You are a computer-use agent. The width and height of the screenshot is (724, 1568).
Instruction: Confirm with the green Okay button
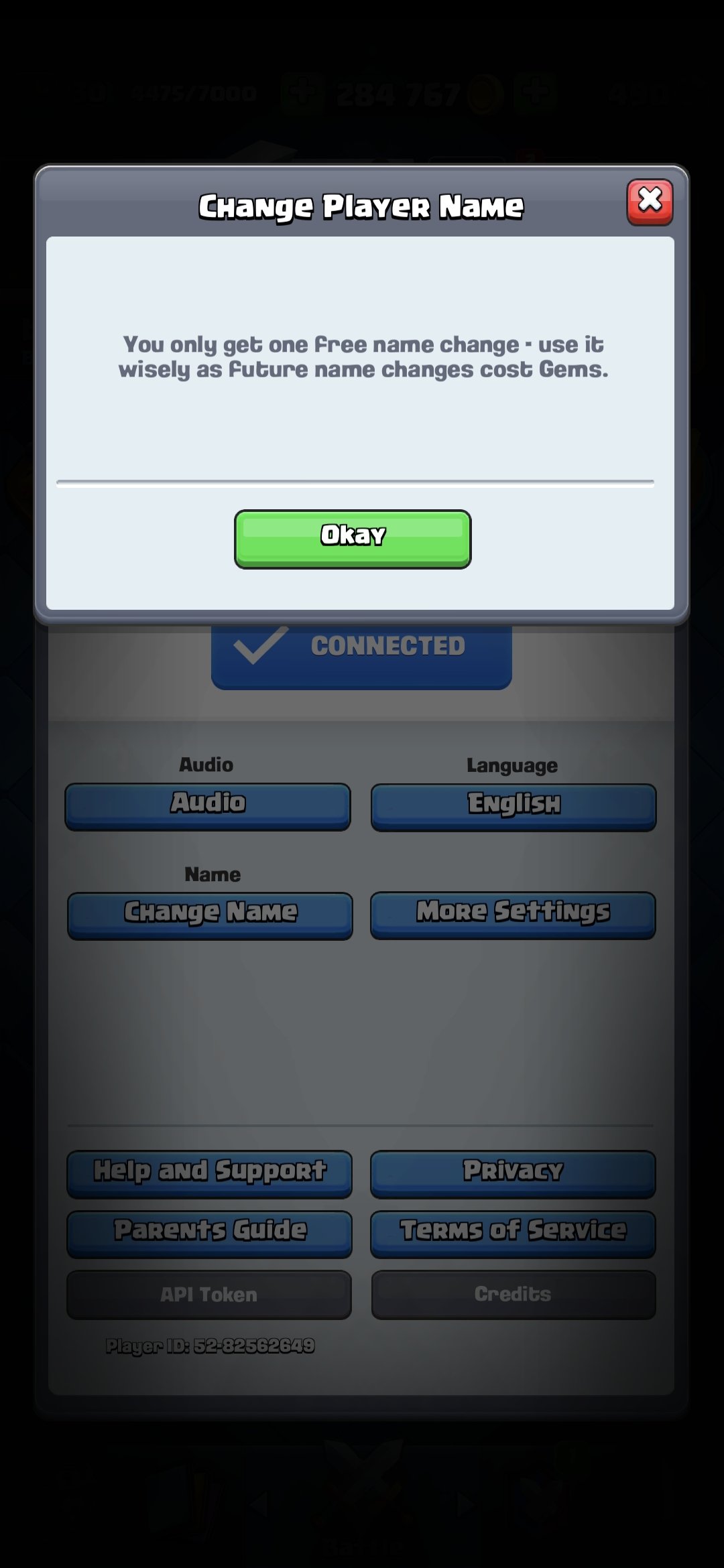coord(353,539)
